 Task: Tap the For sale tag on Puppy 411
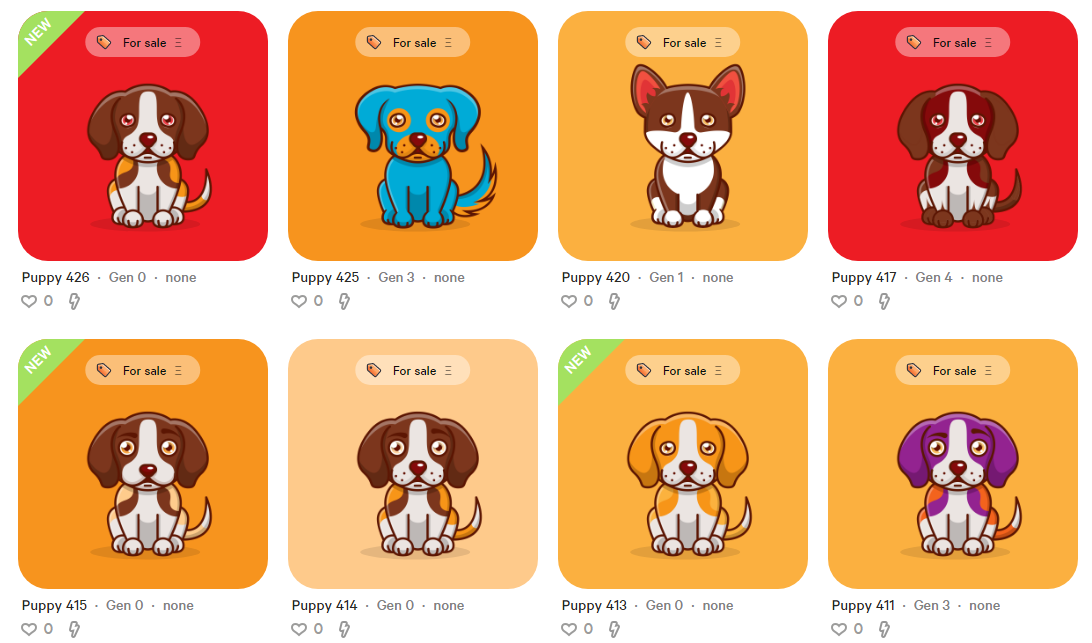click(953, 370)
